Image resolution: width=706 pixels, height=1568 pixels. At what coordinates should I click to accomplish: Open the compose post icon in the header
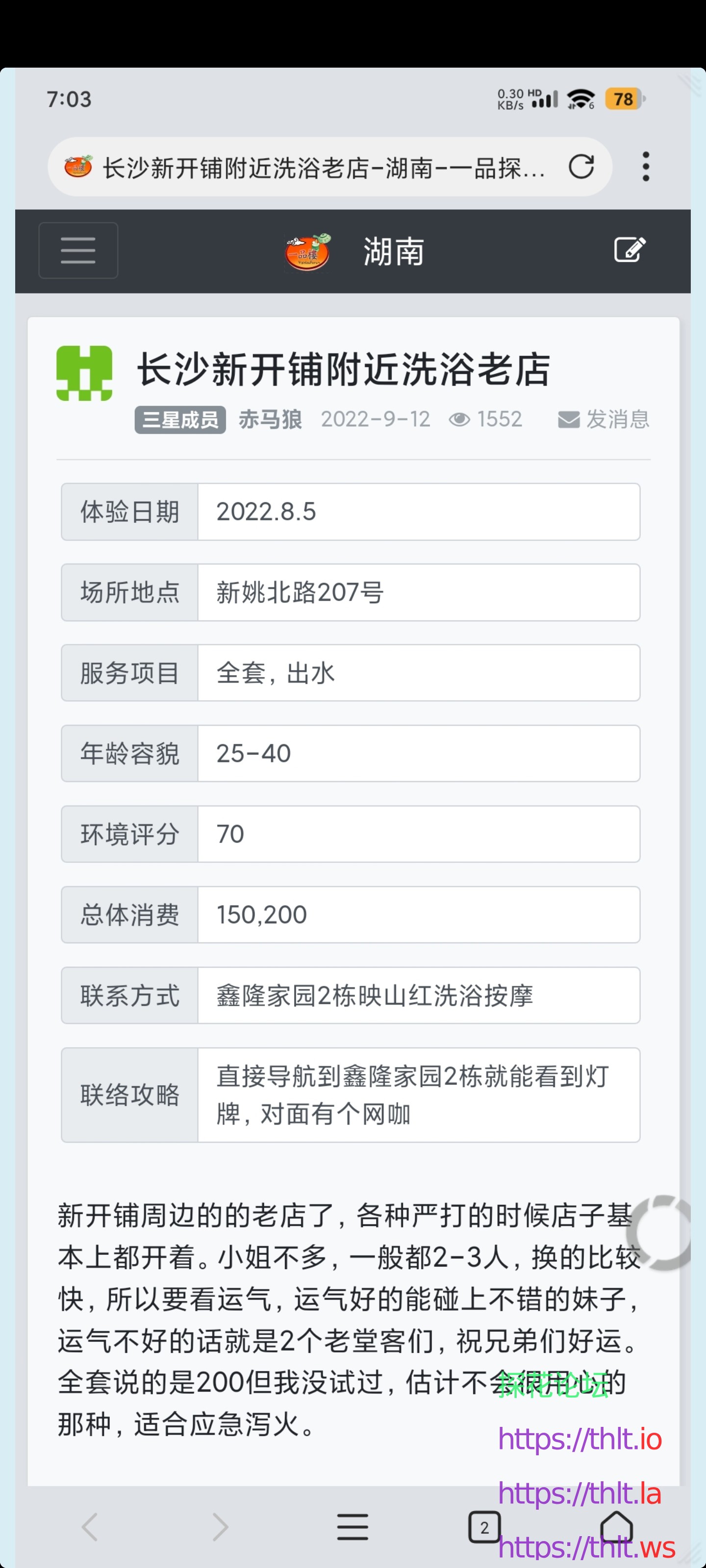pyautogui.click(x=631, y=249)
